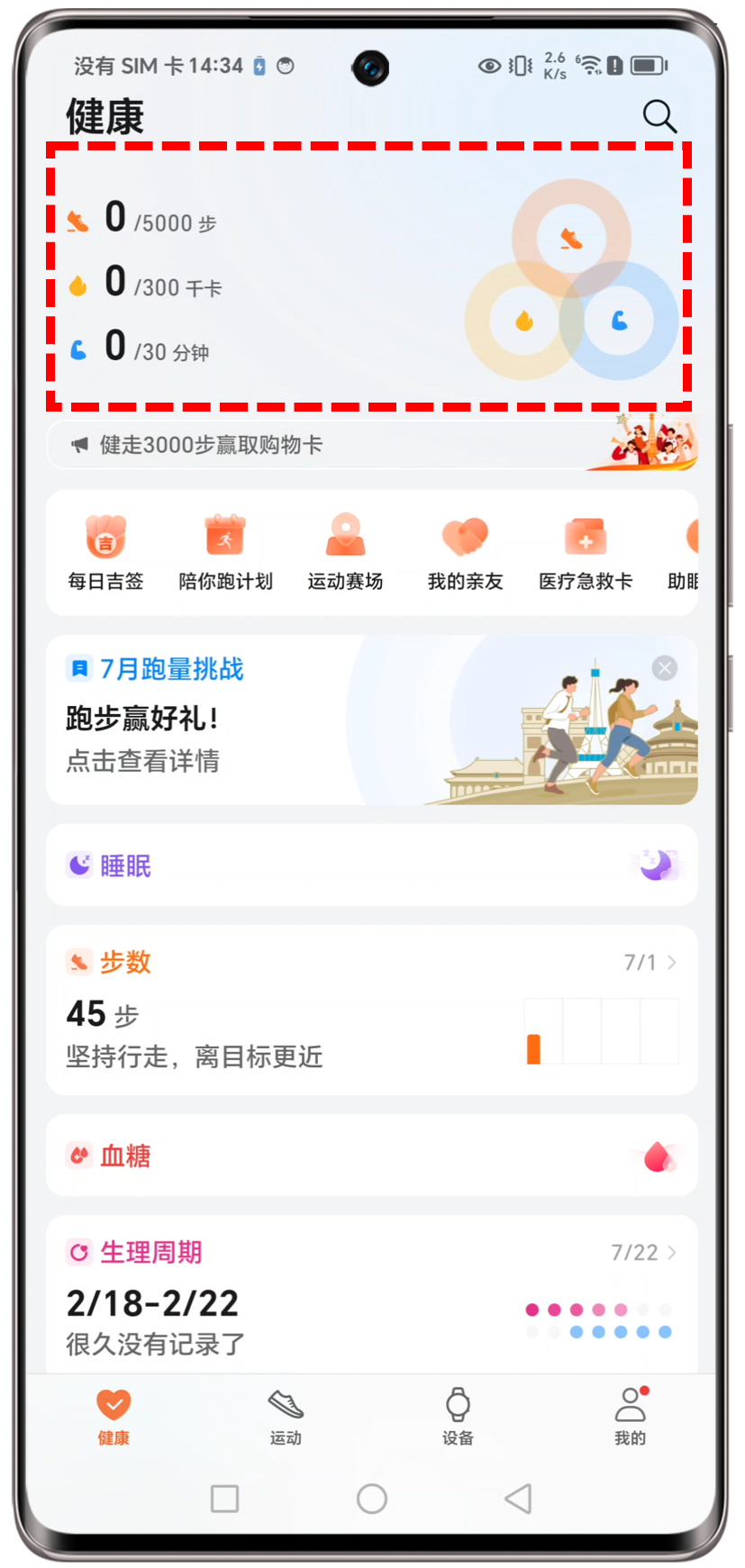
Task: Switch to the 设备 tab
Action: [458, 1416]
